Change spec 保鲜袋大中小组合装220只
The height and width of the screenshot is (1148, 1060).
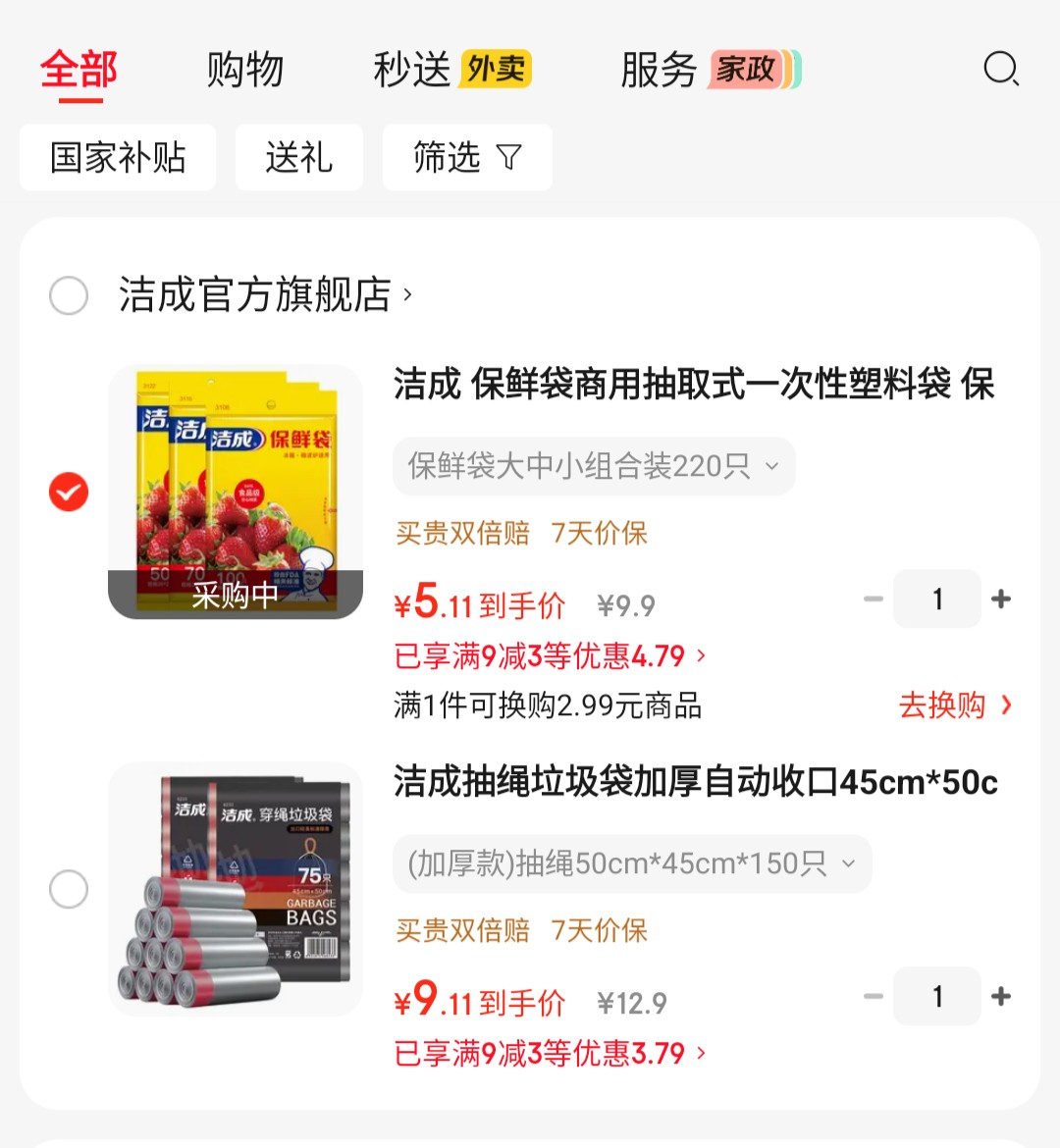point(594,466)
